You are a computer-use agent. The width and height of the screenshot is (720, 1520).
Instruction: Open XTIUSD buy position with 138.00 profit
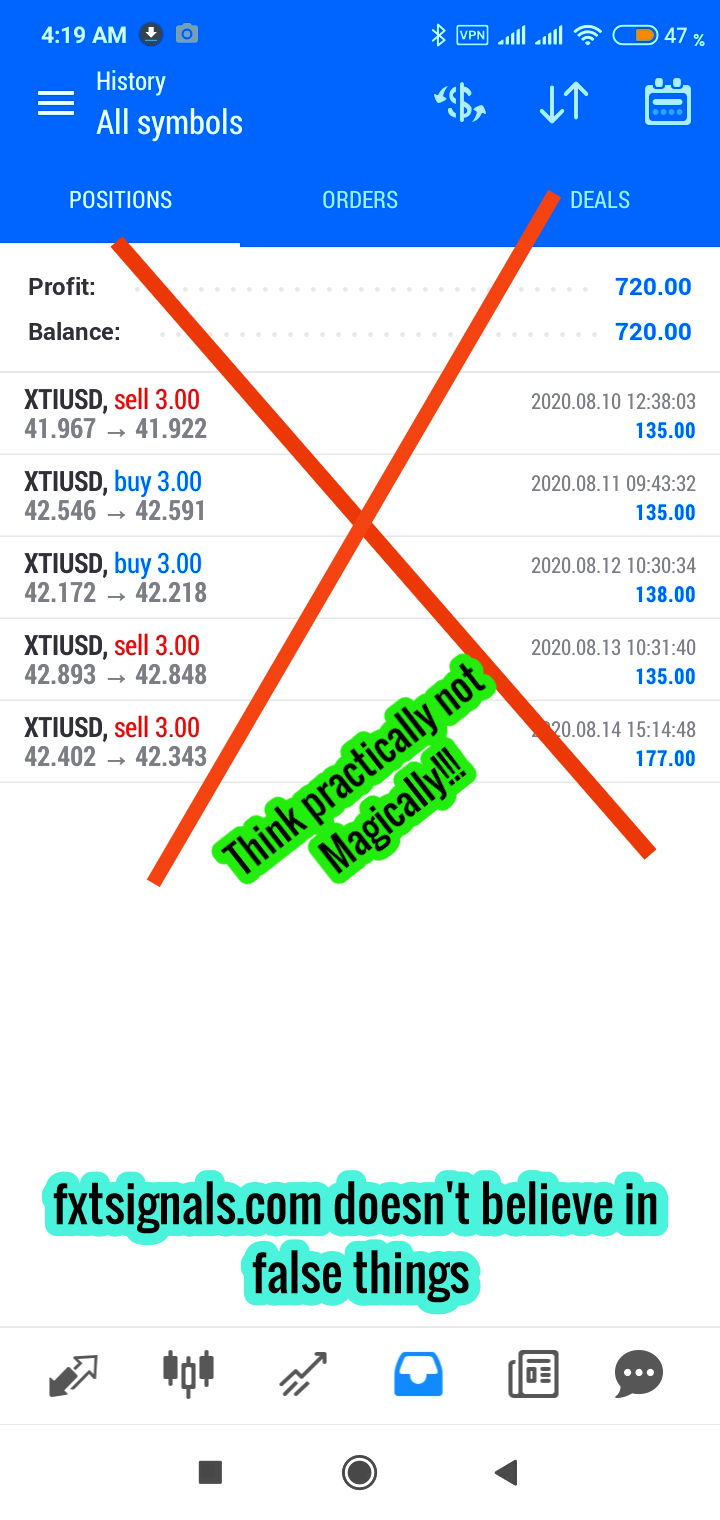360,578
